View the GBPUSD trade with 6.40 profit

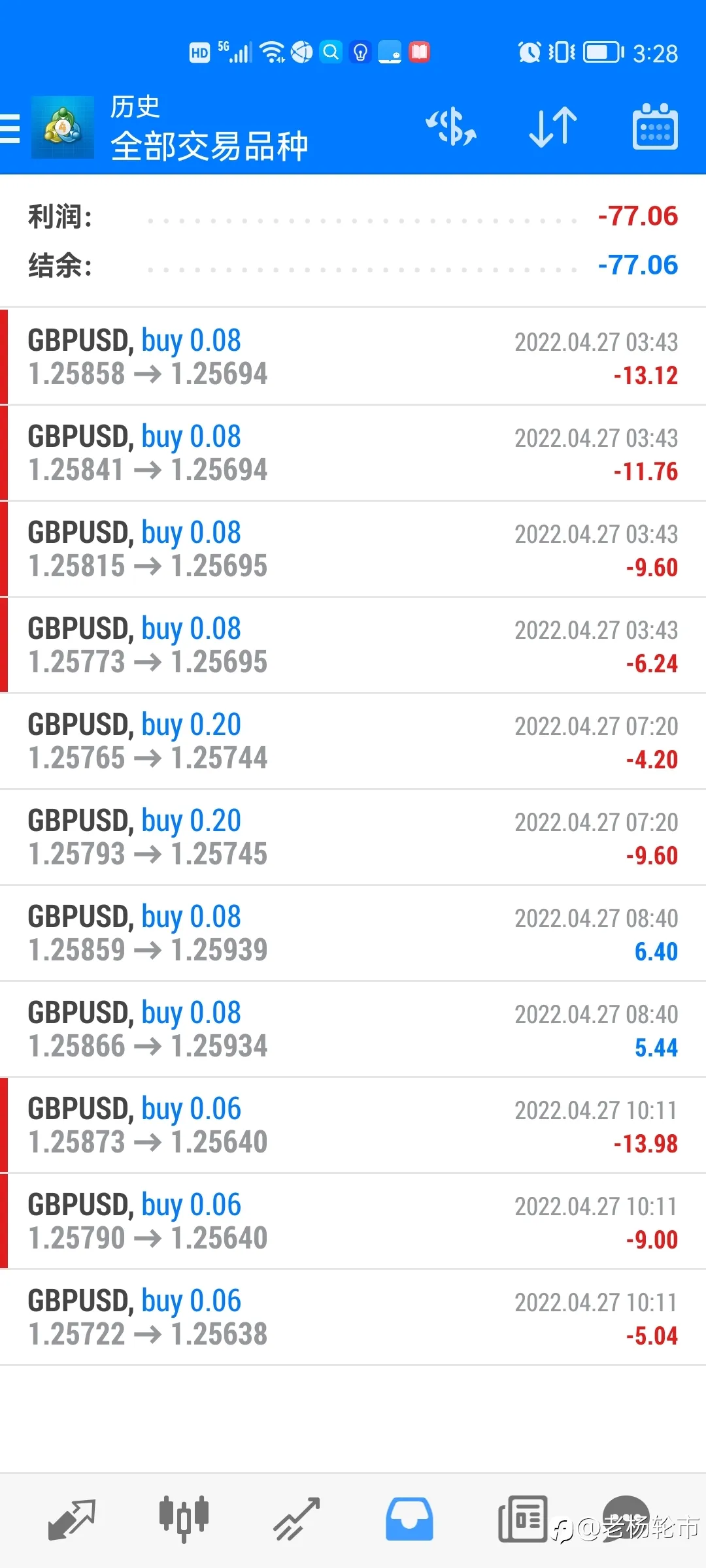pos(353,933)
